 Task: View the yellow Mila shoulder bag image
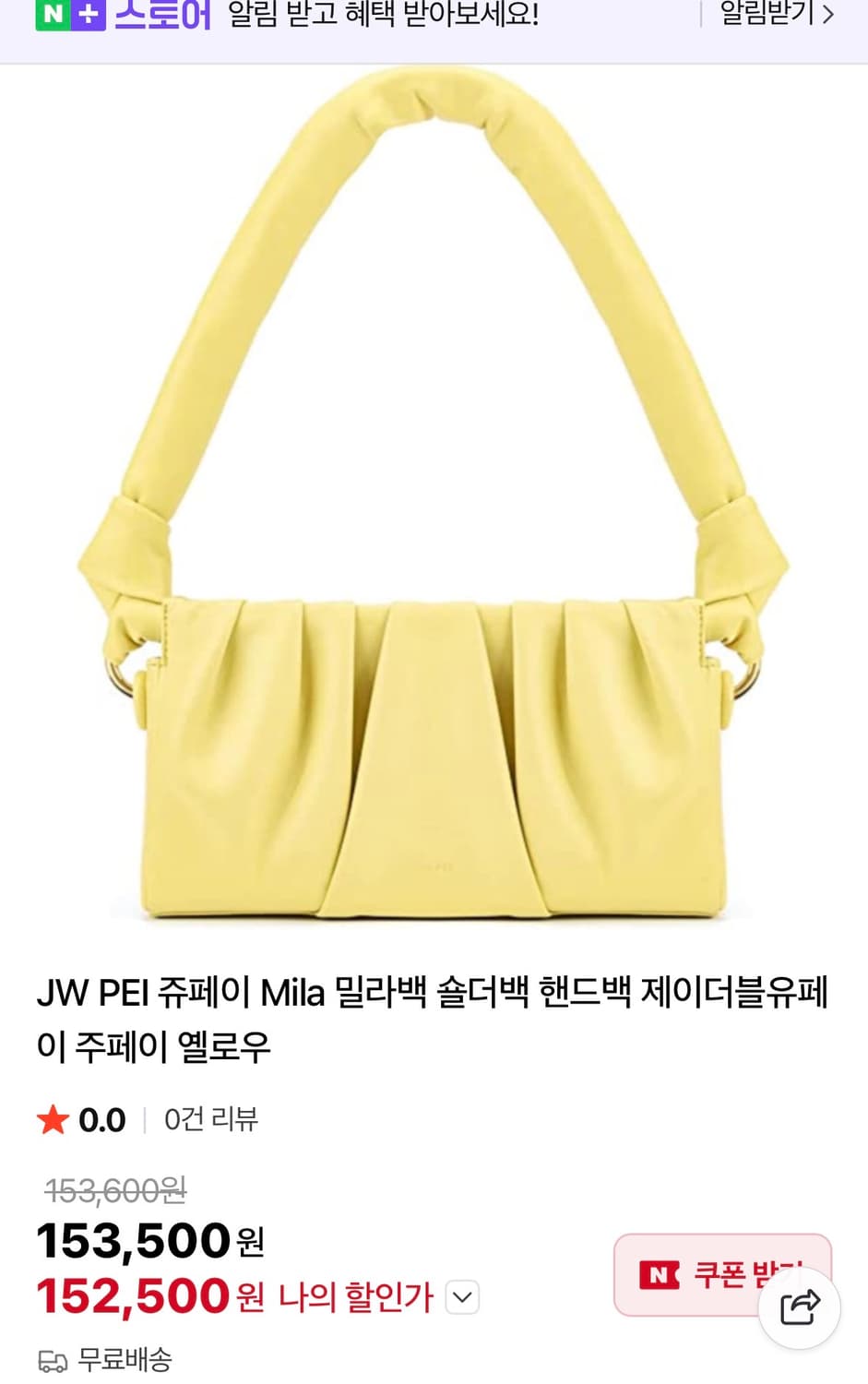(434, 507)
